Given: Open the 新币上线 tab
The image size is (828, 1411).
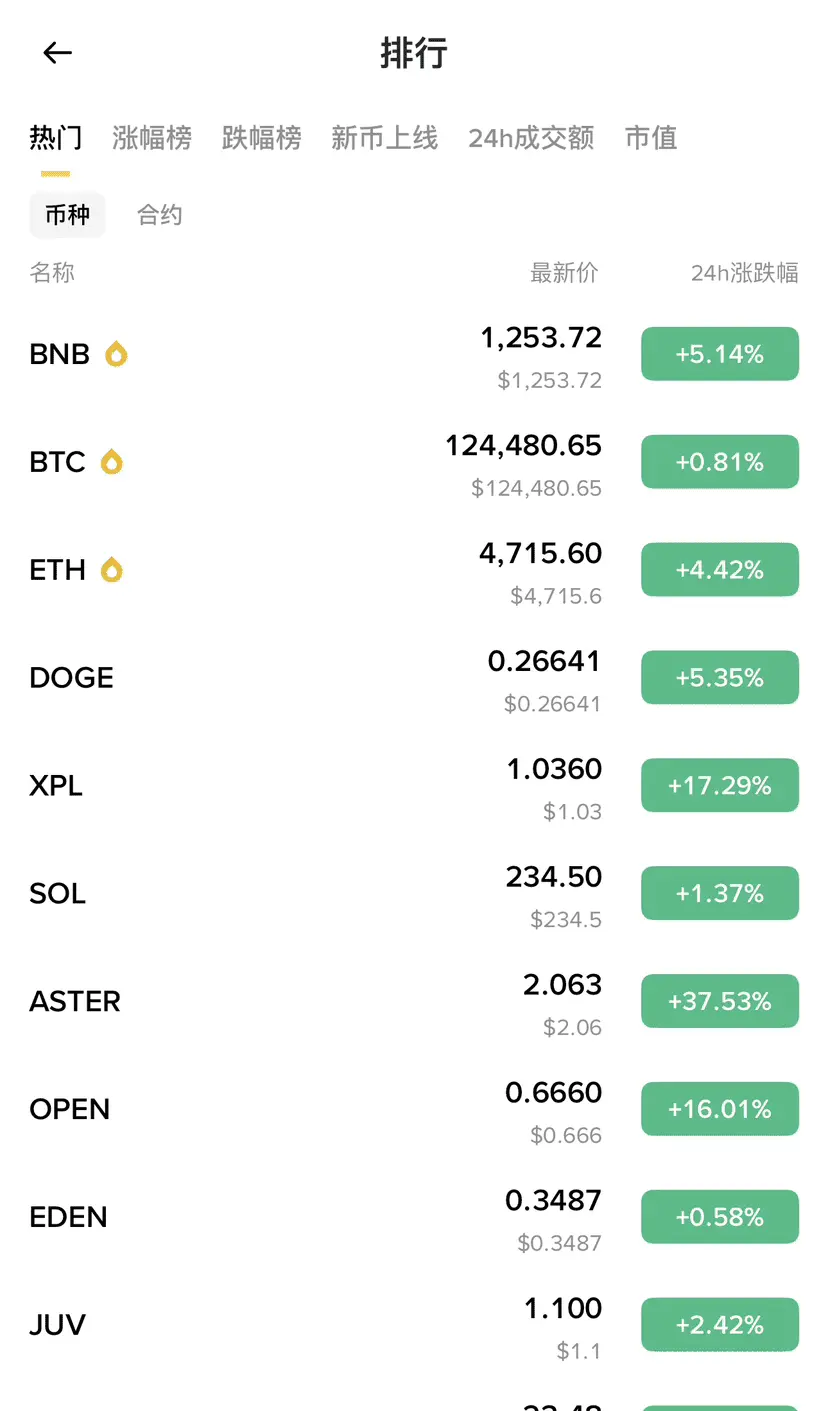Looking at the screenshot, I should point(384,138).
